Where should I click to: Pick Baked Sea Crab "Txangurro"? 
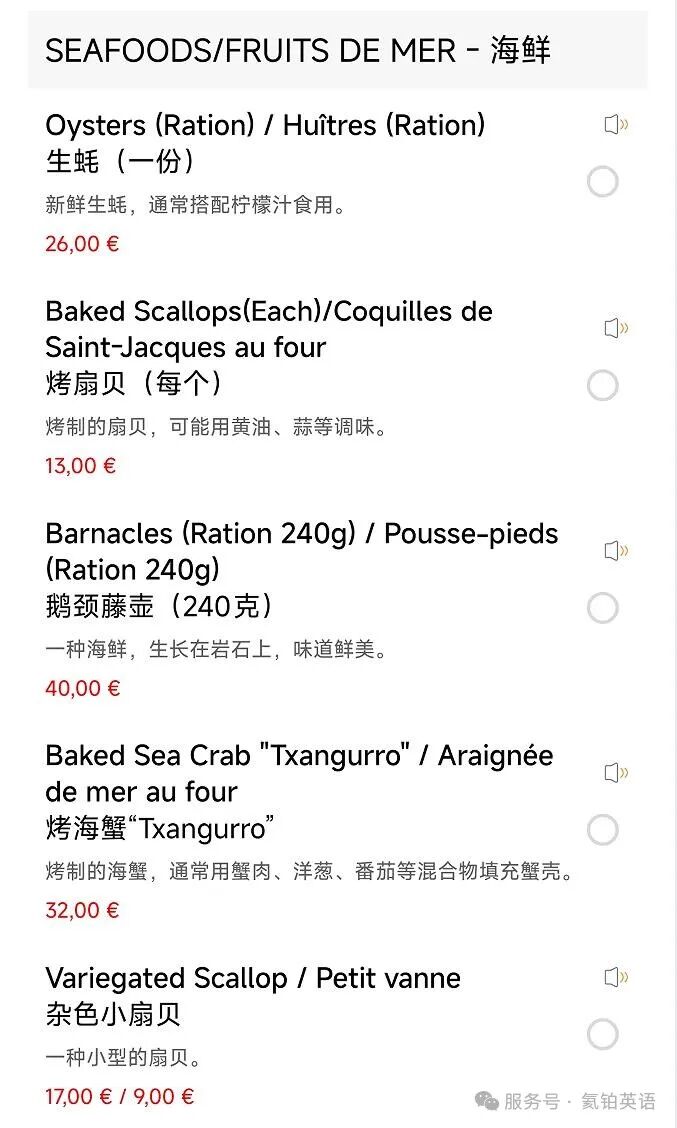pyautogui.click(x=602, y=830)
